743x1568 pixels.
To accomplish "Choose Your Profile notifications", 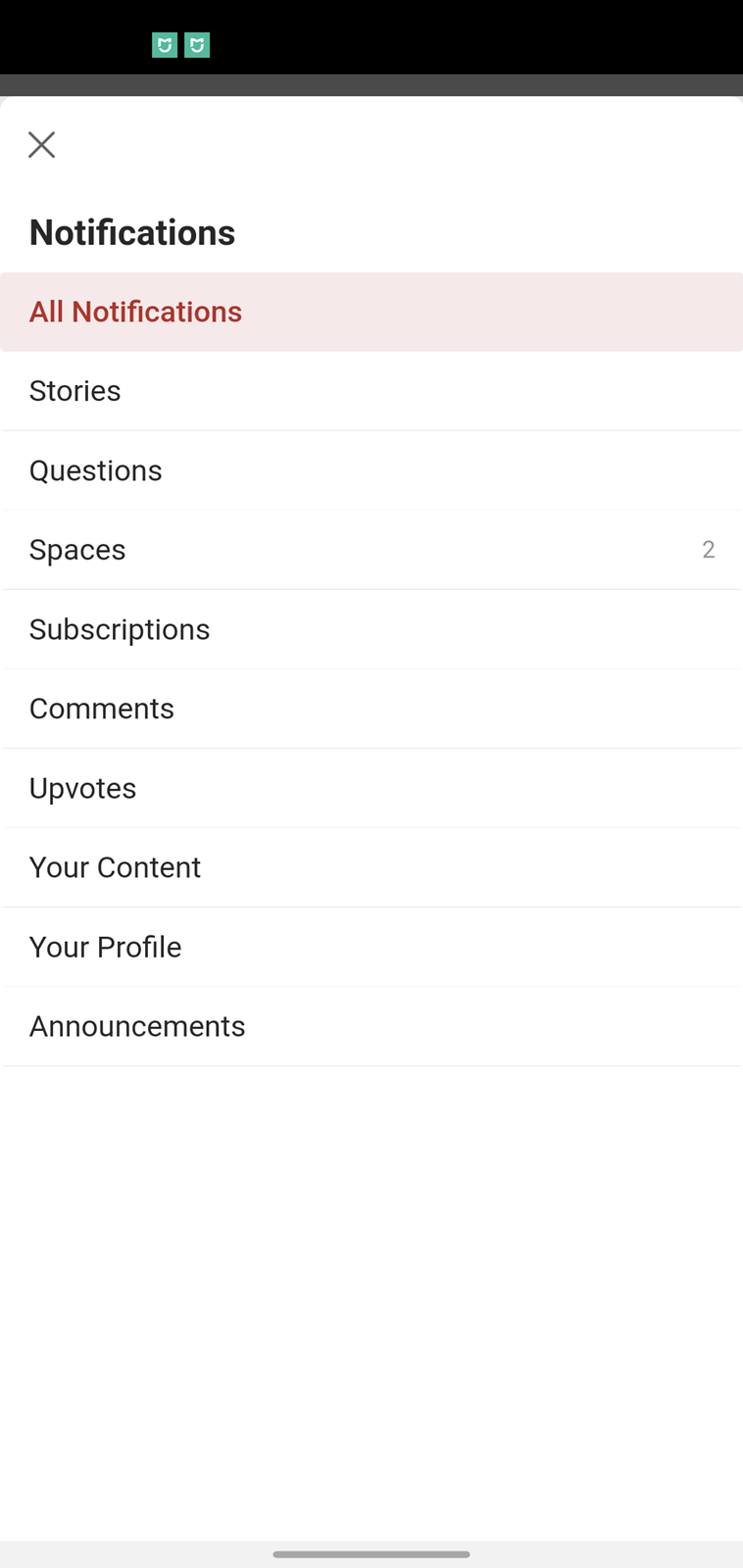I will (x=371, y=947).
